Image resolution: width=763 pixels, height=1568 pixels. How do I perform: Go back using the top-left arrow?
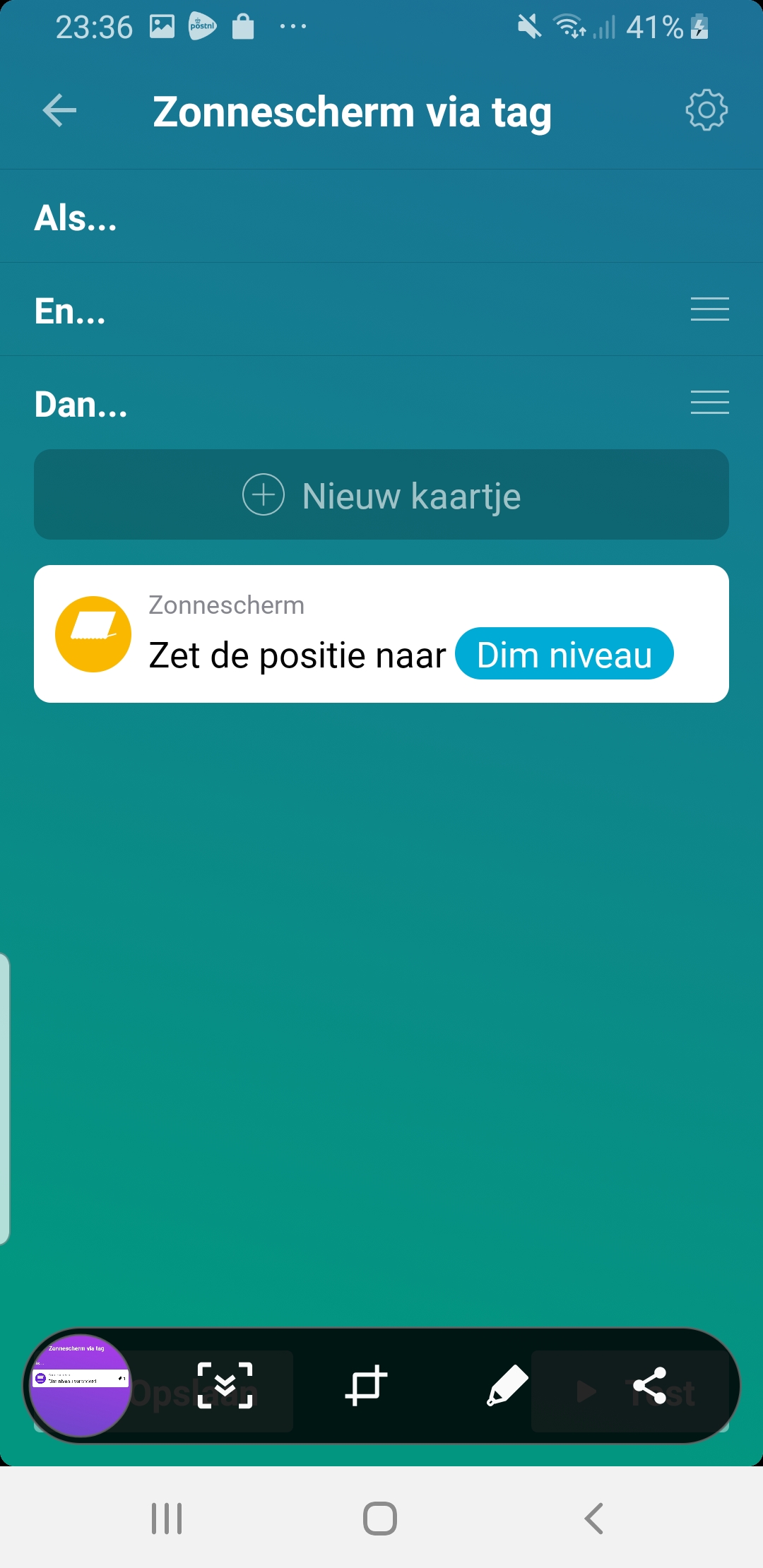tap(59, 111)
